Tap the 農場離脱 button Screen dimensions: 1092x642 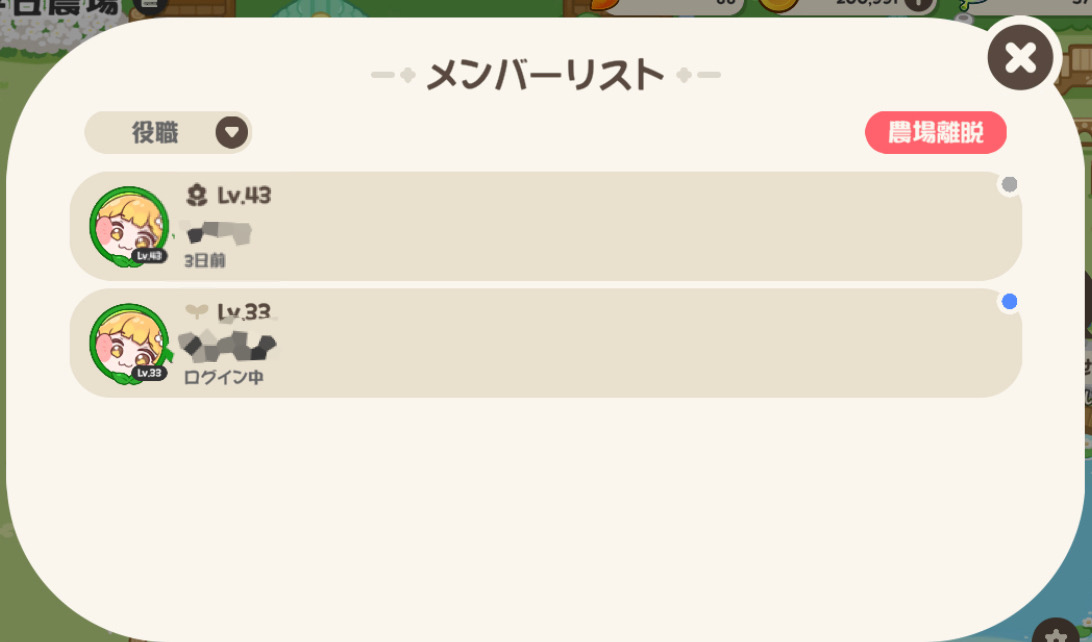click(935, 132)
